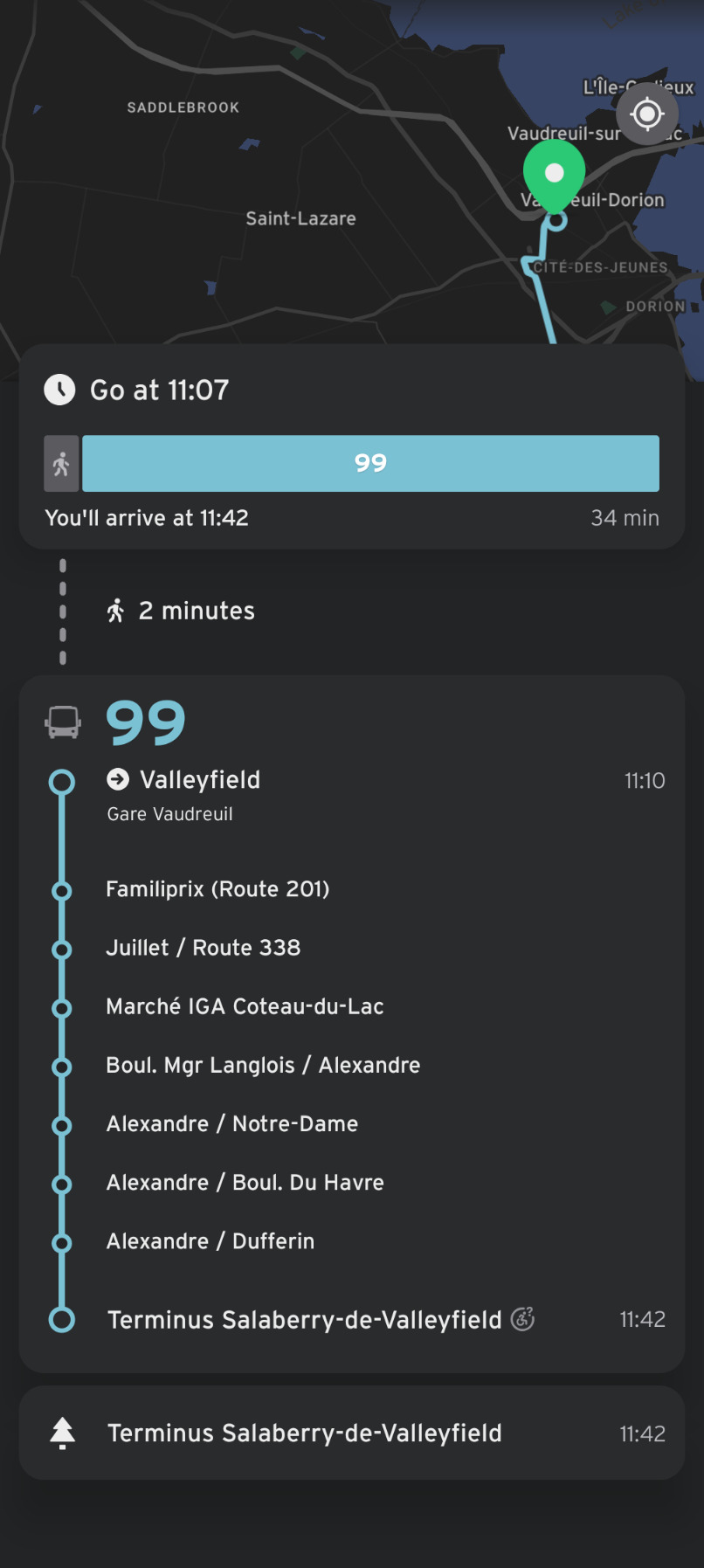
Task: Select the Familiprix (Route 201) stop
Action: tap(217, 889)
